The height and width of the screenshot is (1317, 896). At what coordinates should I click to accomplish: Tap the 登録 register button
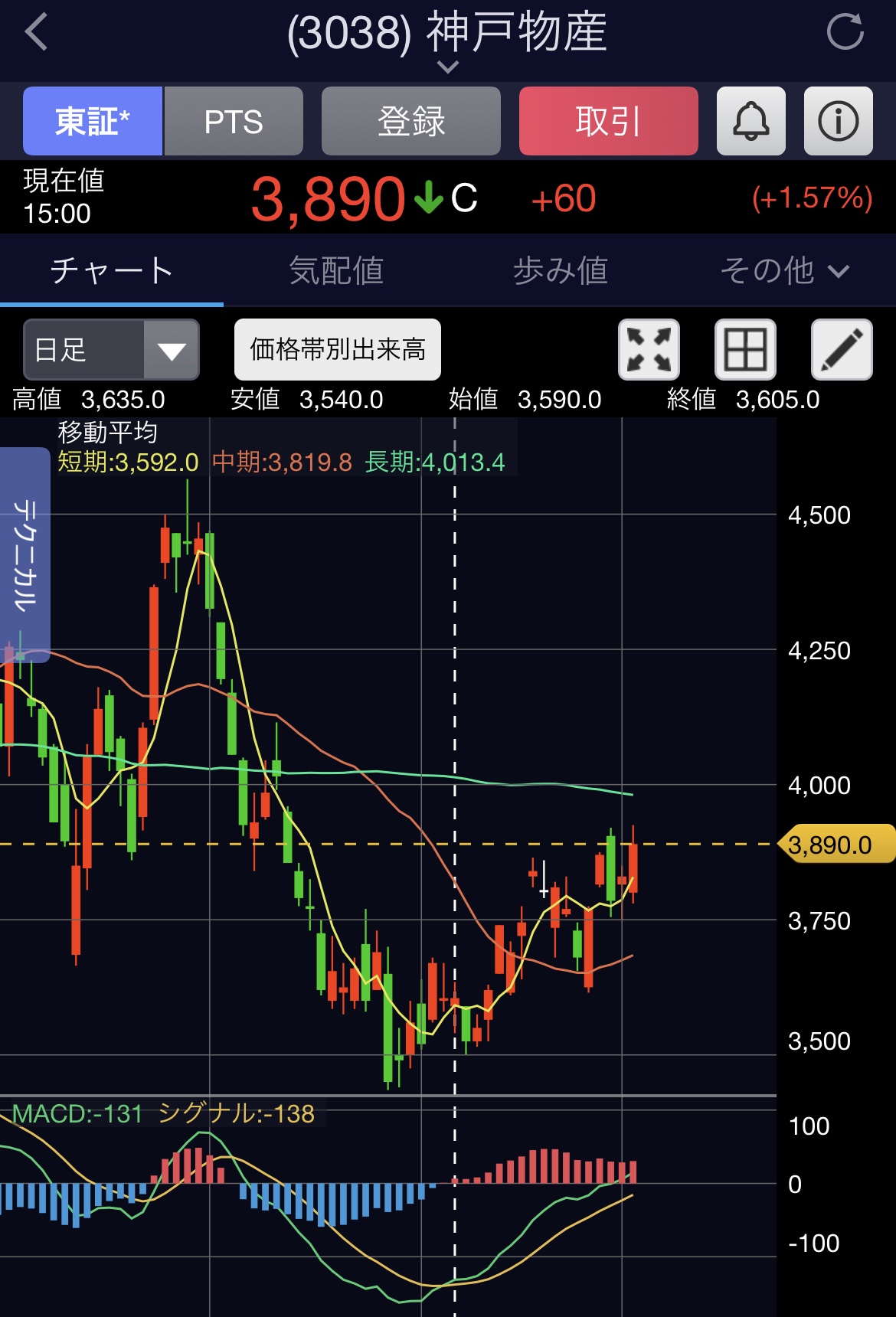410,121
